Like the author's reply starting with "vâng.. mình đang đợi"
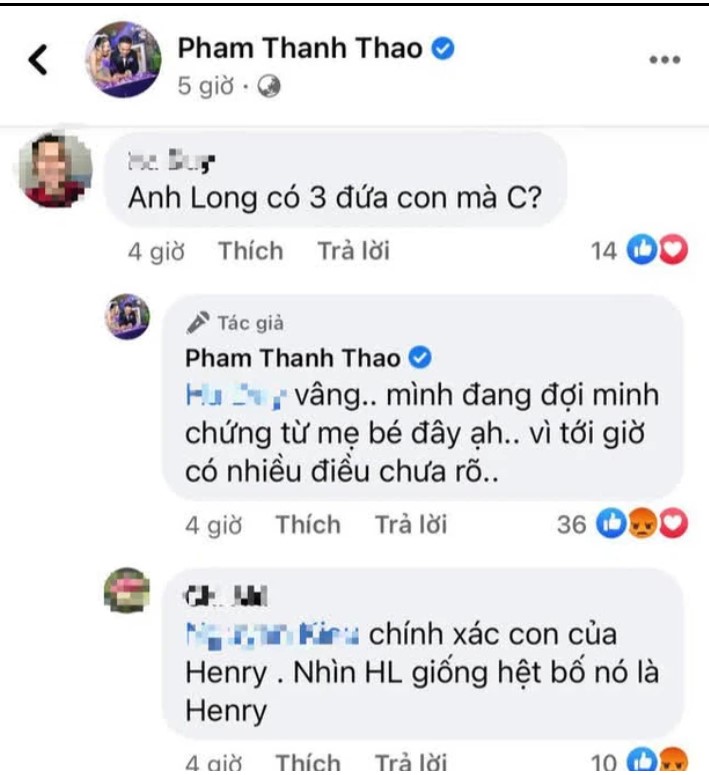Image resolution: width=709 pixels, height=775 pixels. (308, 524)
